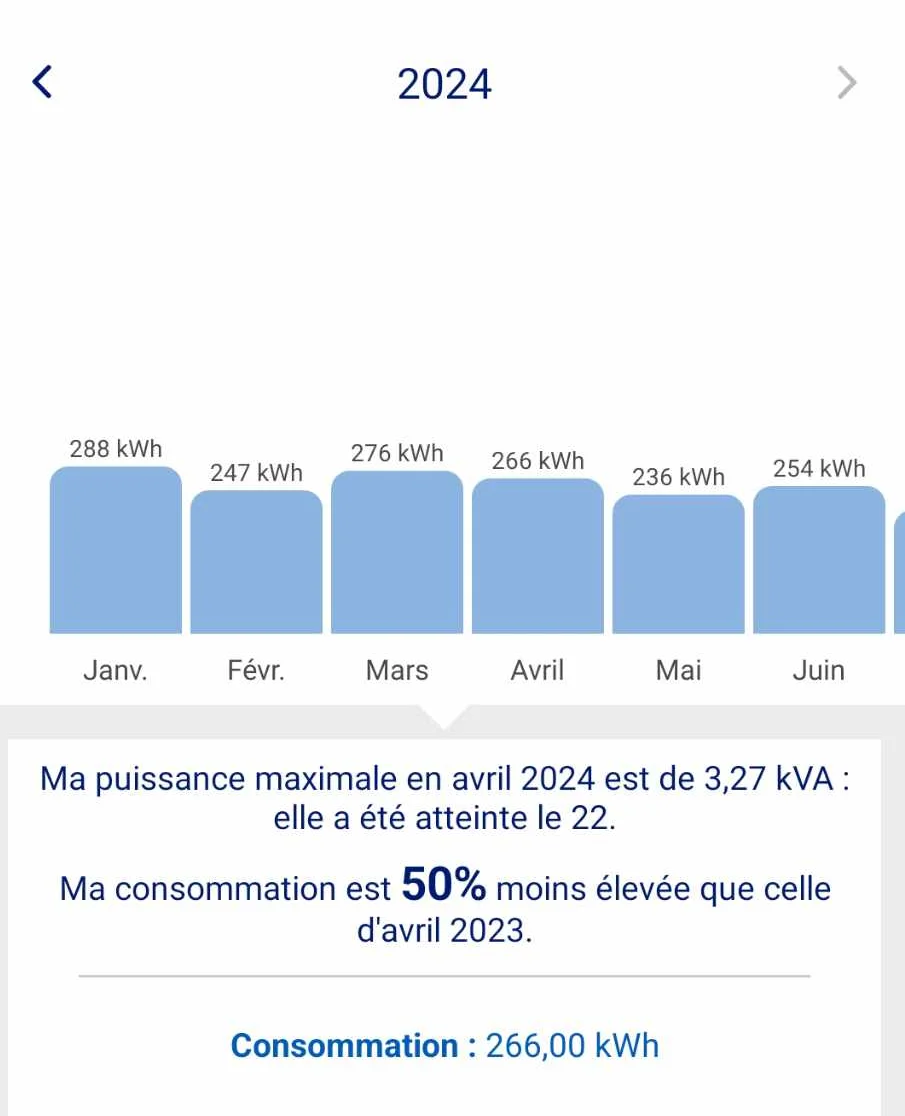Screen dimensions: 905x1116
Task: Click the 50% comparison text
Action: click(x=441, y=887)
